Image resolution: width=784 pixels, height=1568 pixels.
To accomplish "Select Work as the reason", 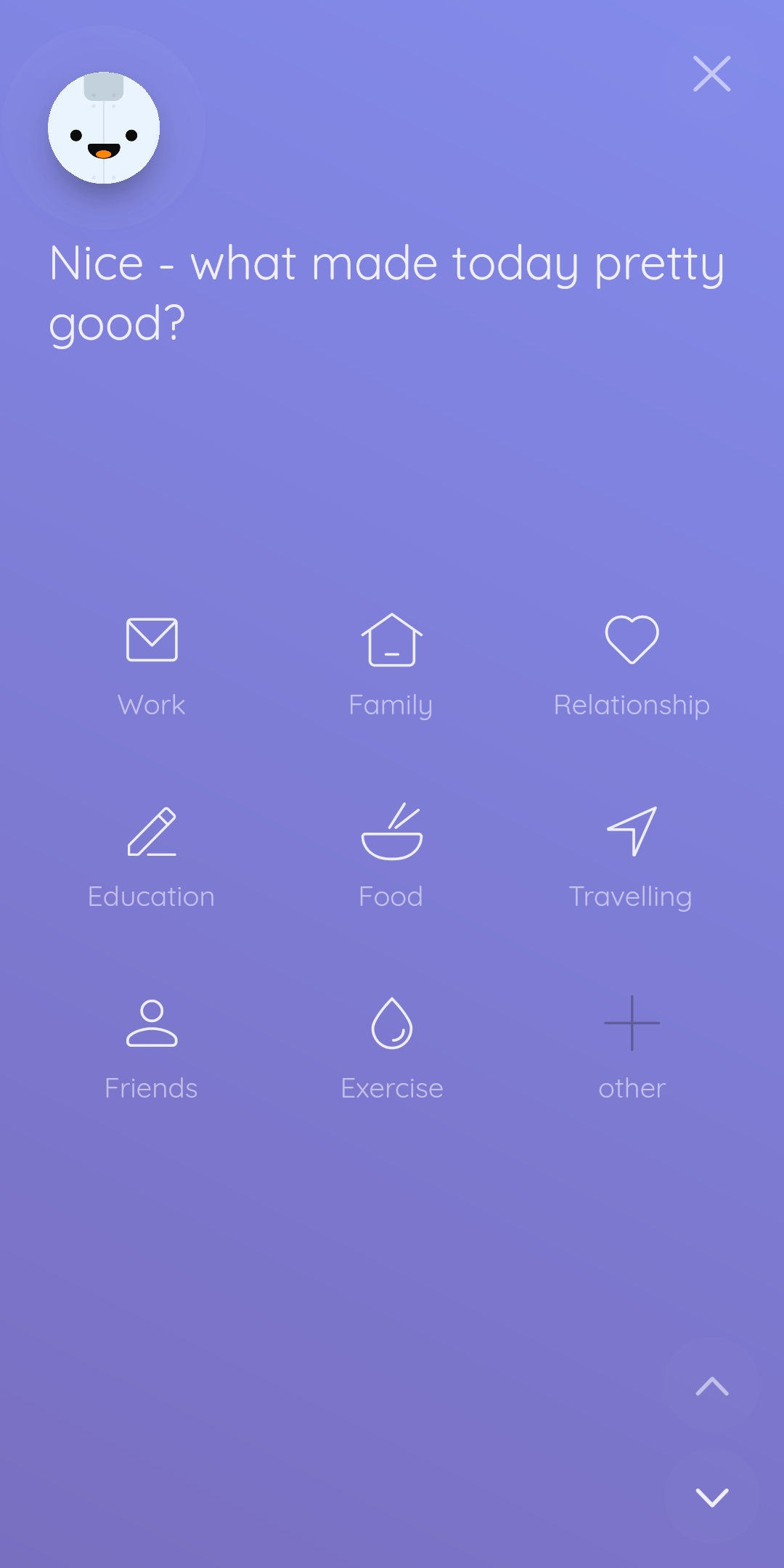I will point(152,666).
